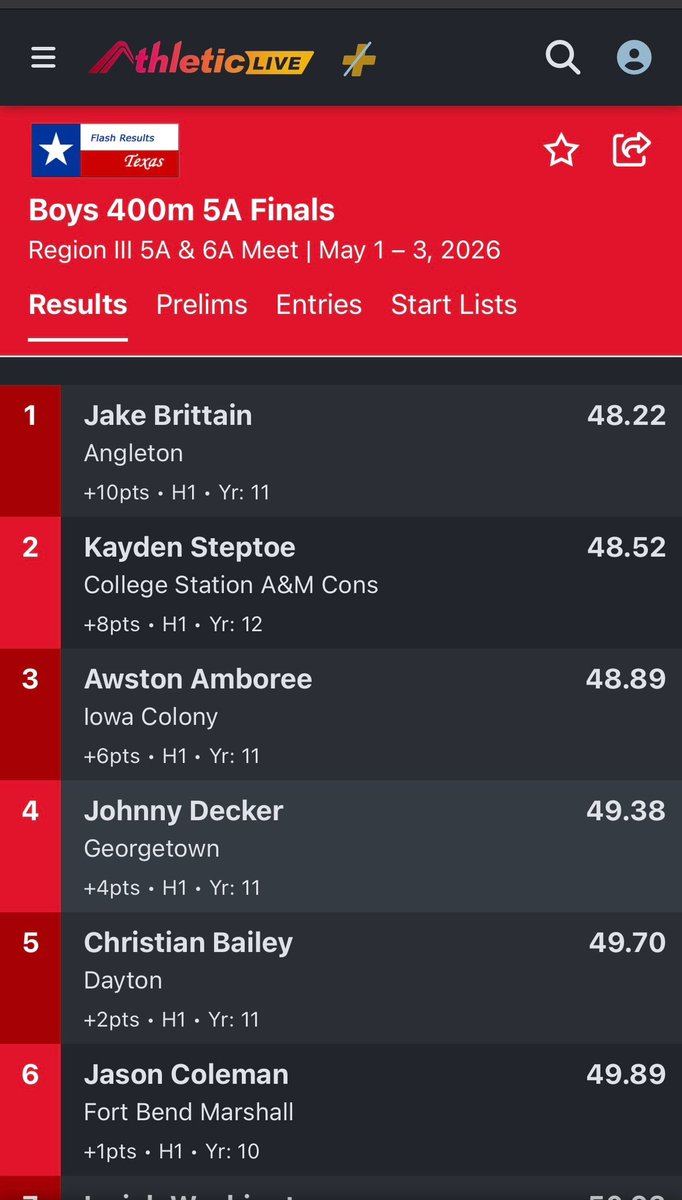This screenshot has height=1200, width=682.
Task: Open the hamburger drawer menu
Action: point(43,58)
